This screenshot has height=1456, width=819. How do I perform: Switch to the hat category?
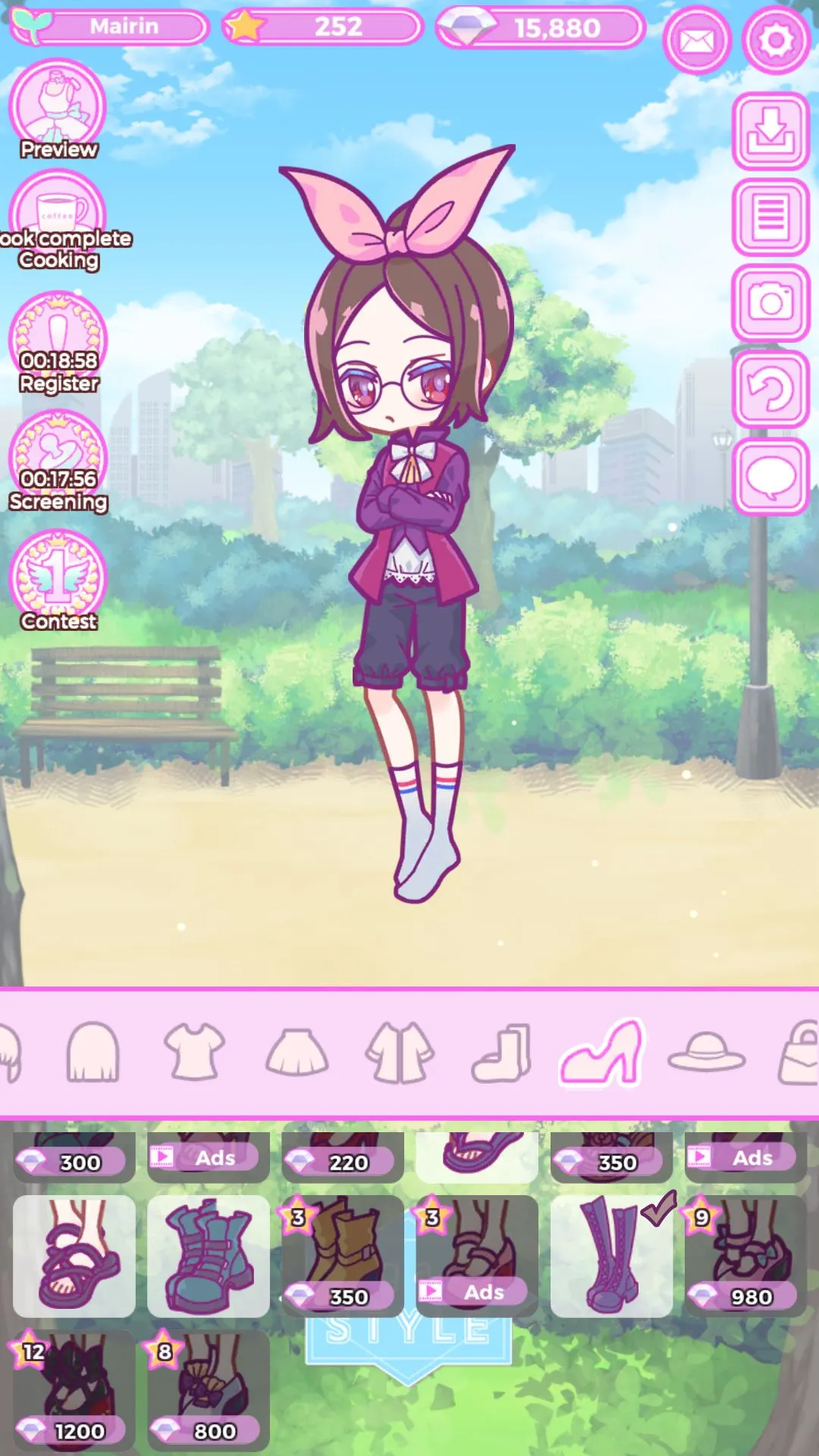click(x=706, y=1053)
